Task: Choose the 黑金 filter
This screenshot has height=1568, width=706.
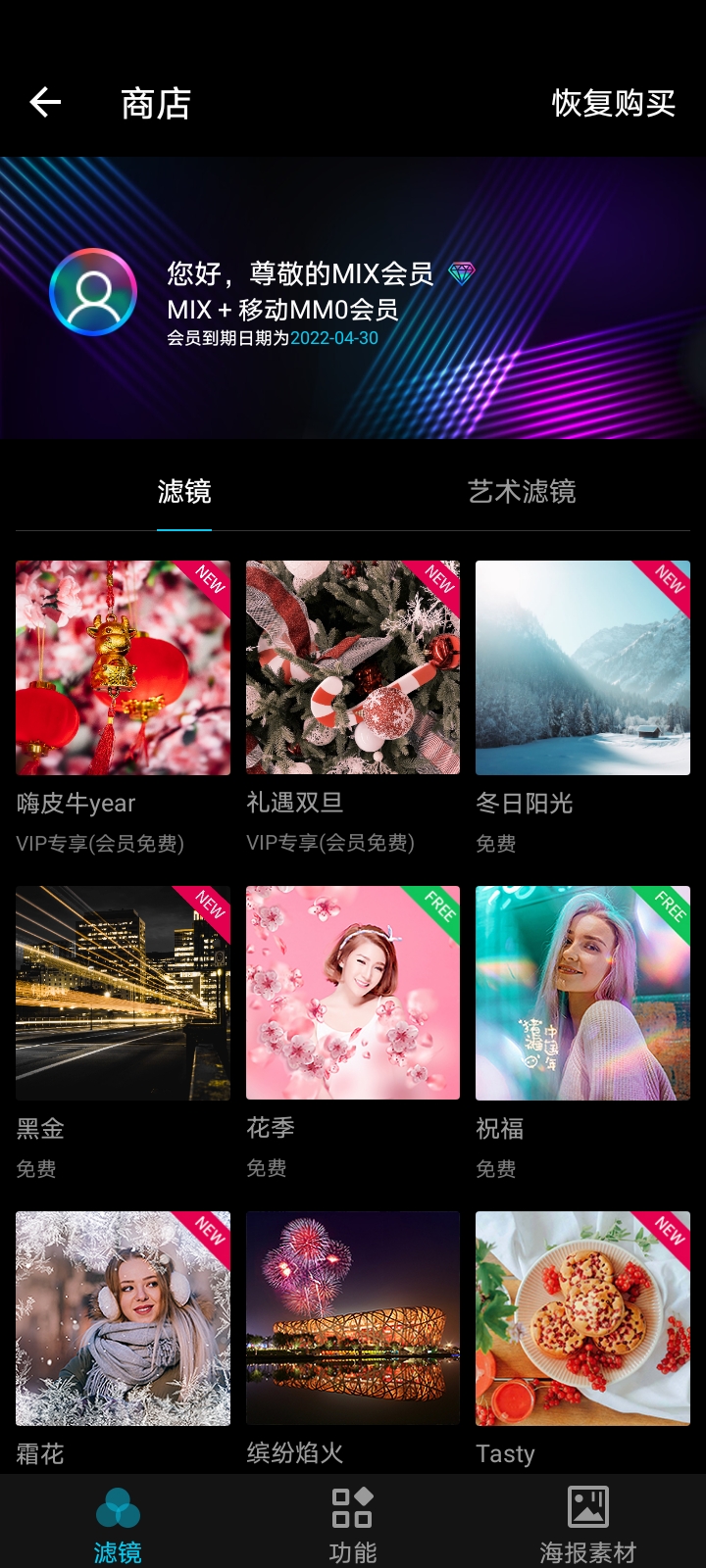Action: [x=123, y=993]
